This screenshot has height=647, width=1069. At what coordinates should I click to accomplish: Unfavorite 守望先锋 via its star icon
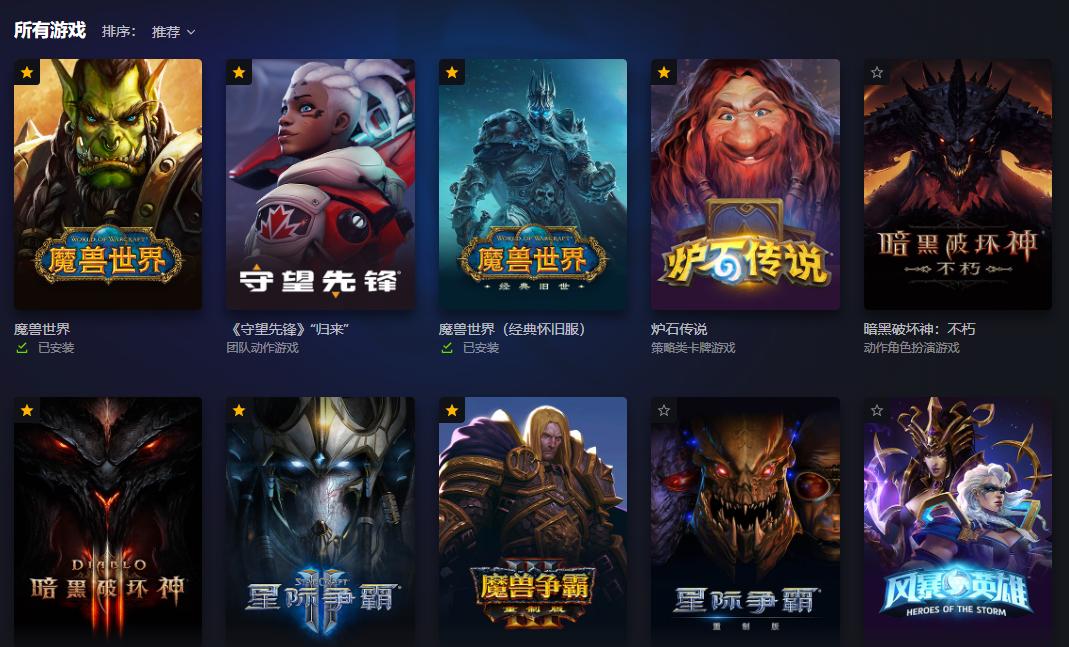click(239, 72)
